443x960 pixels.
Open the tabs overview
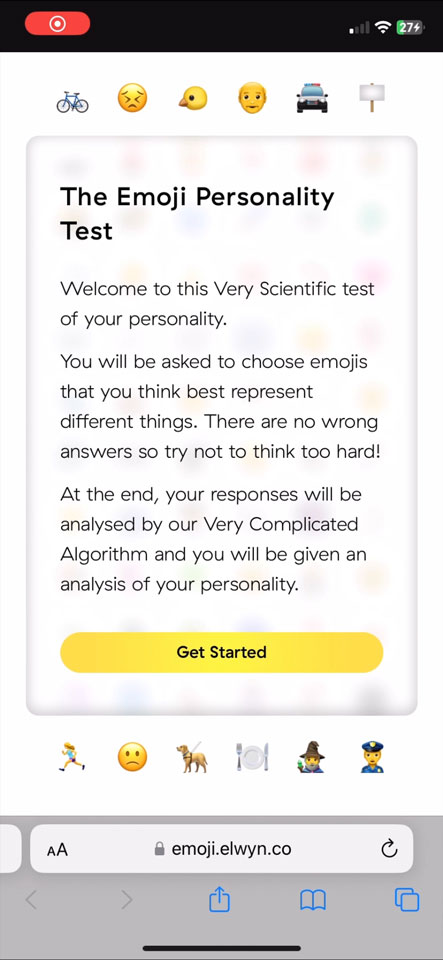407,899
